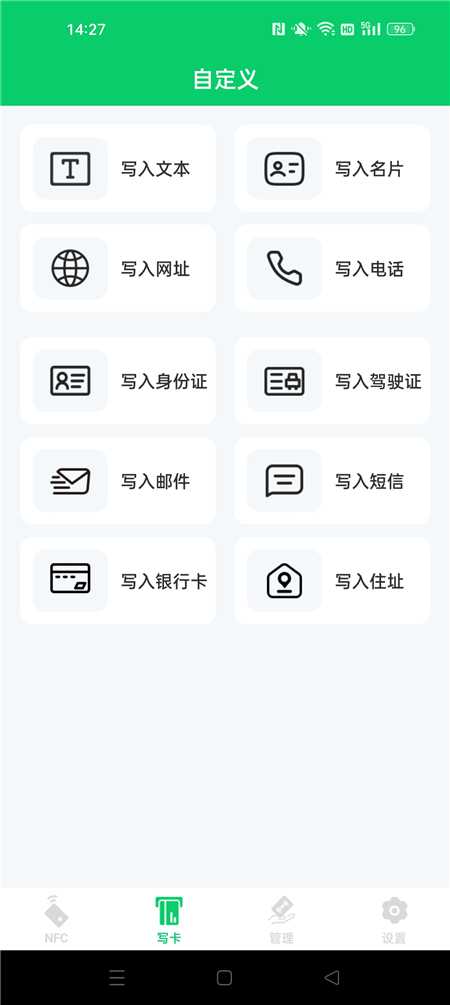Switch to the NFC tab

(56, 919)
